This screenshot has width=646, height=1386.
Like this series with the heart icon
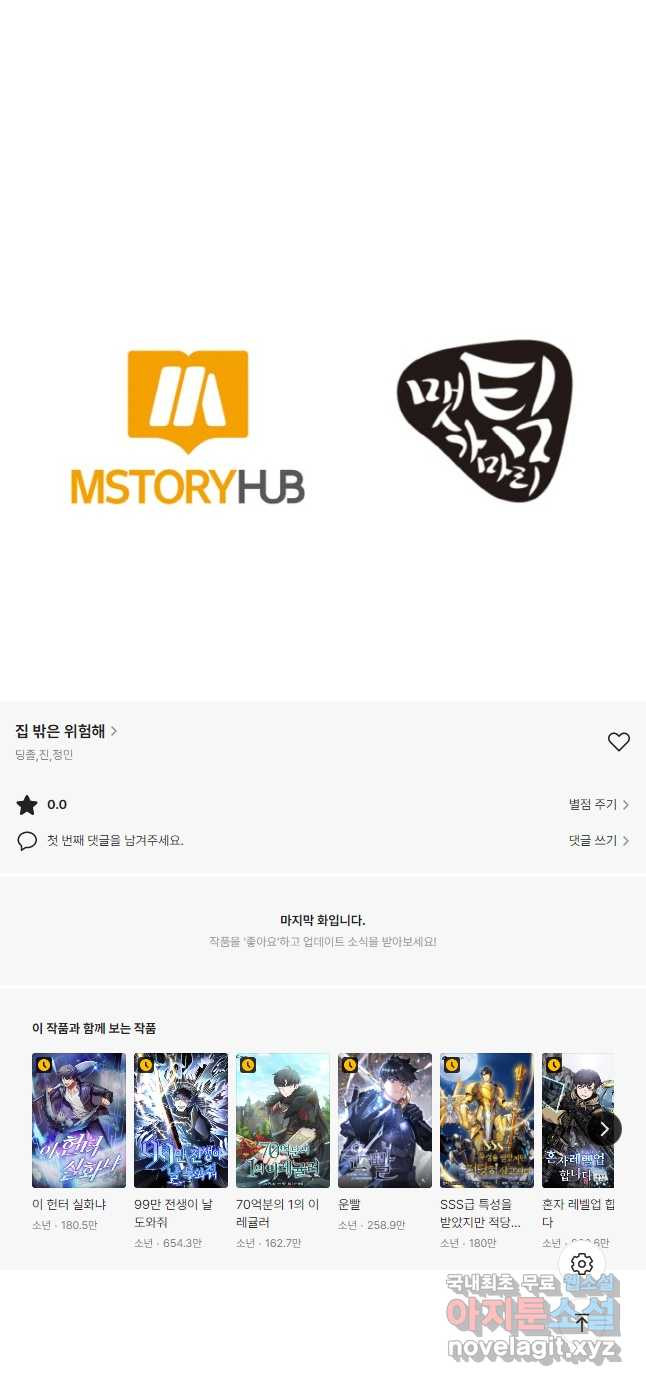point(619,741)
